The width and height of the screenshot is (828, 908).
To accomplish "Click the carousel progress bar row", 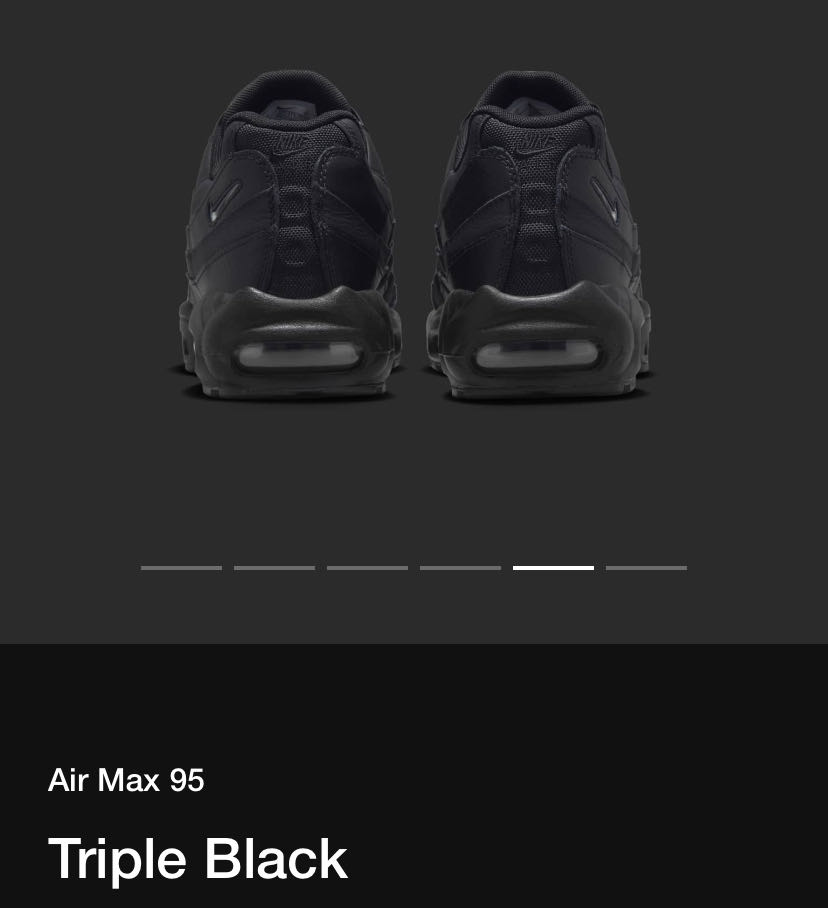I will point(414,567).
